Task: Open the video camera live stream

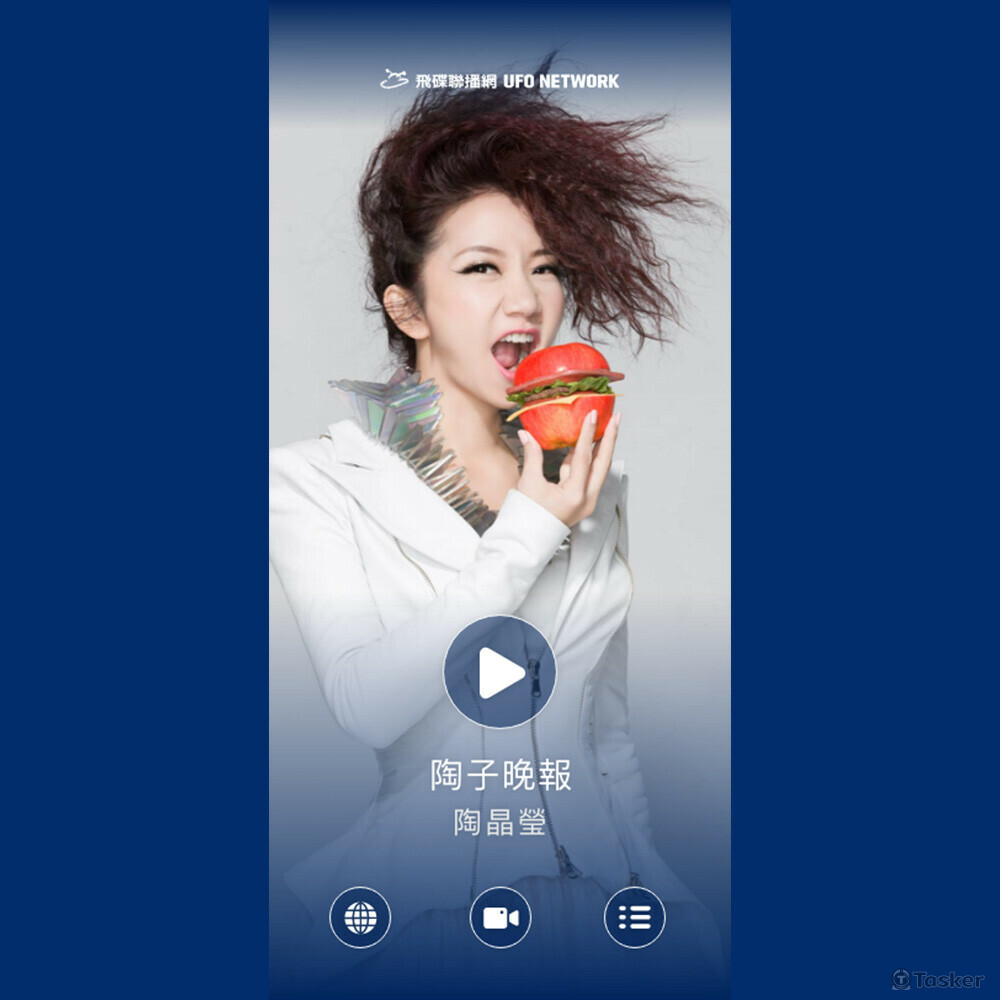Action: point(500,917)
